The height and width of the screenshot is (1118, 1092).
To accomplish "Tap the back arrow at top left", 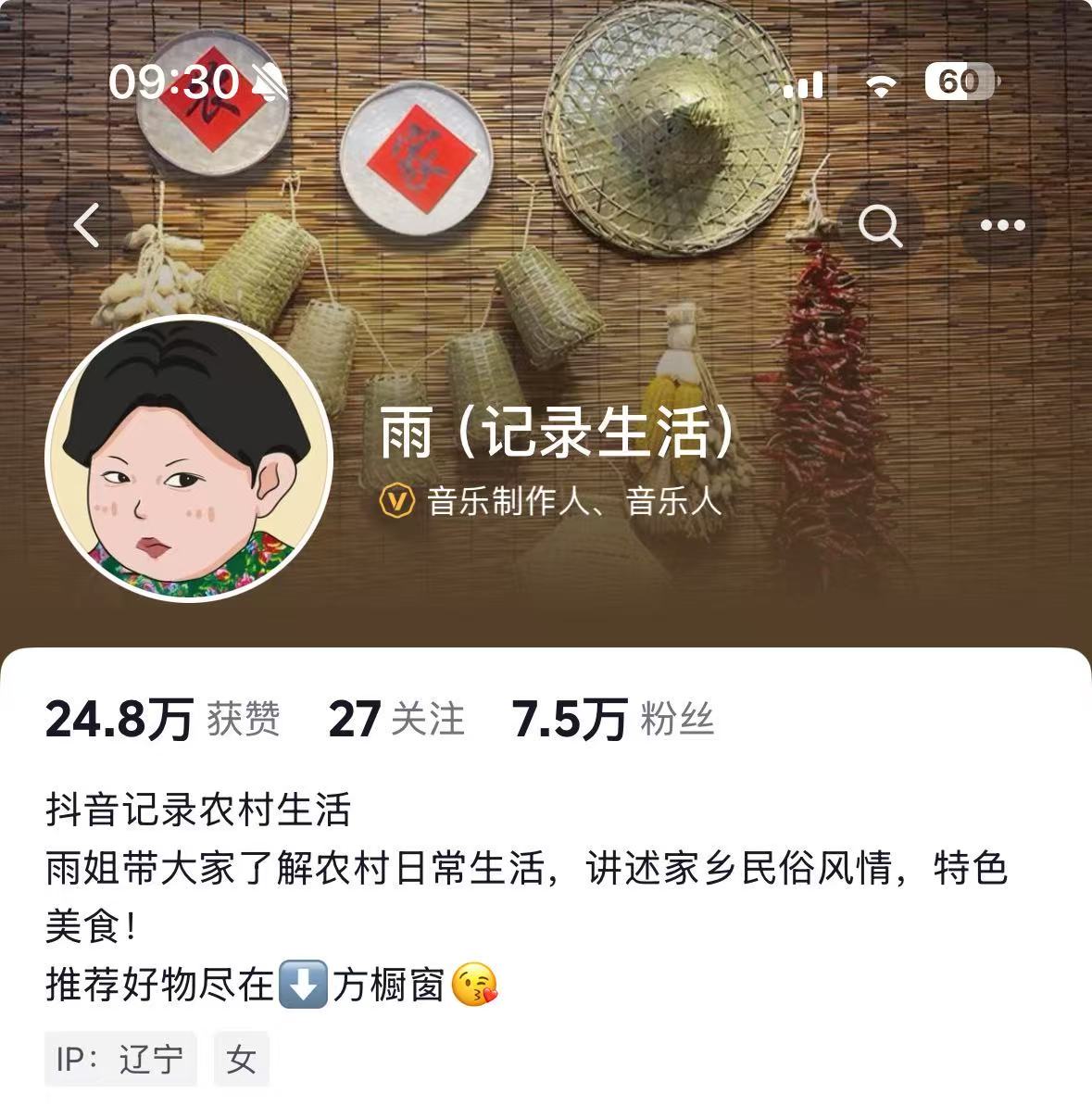I will point(87,225).
